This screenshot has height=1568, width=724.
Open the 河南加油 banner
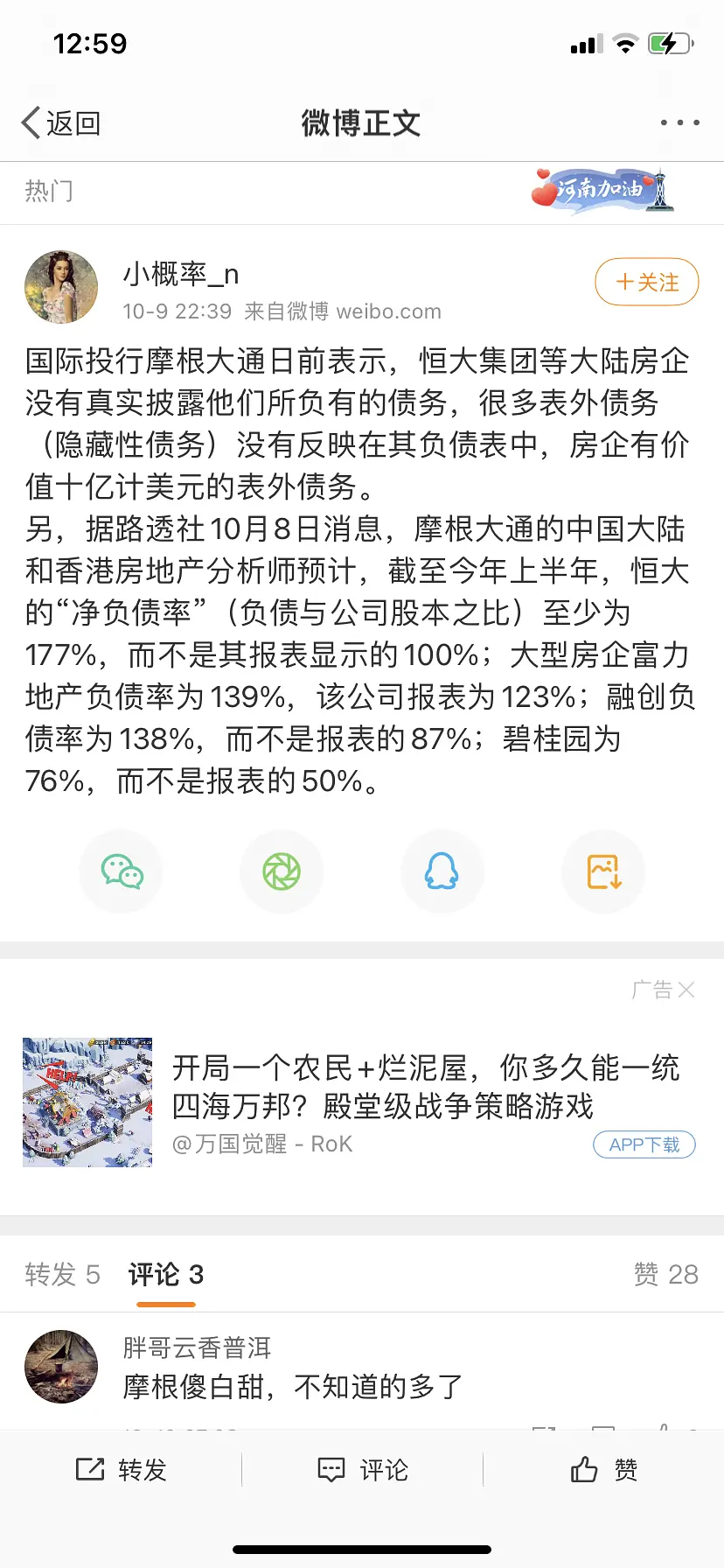pos(602,190)
